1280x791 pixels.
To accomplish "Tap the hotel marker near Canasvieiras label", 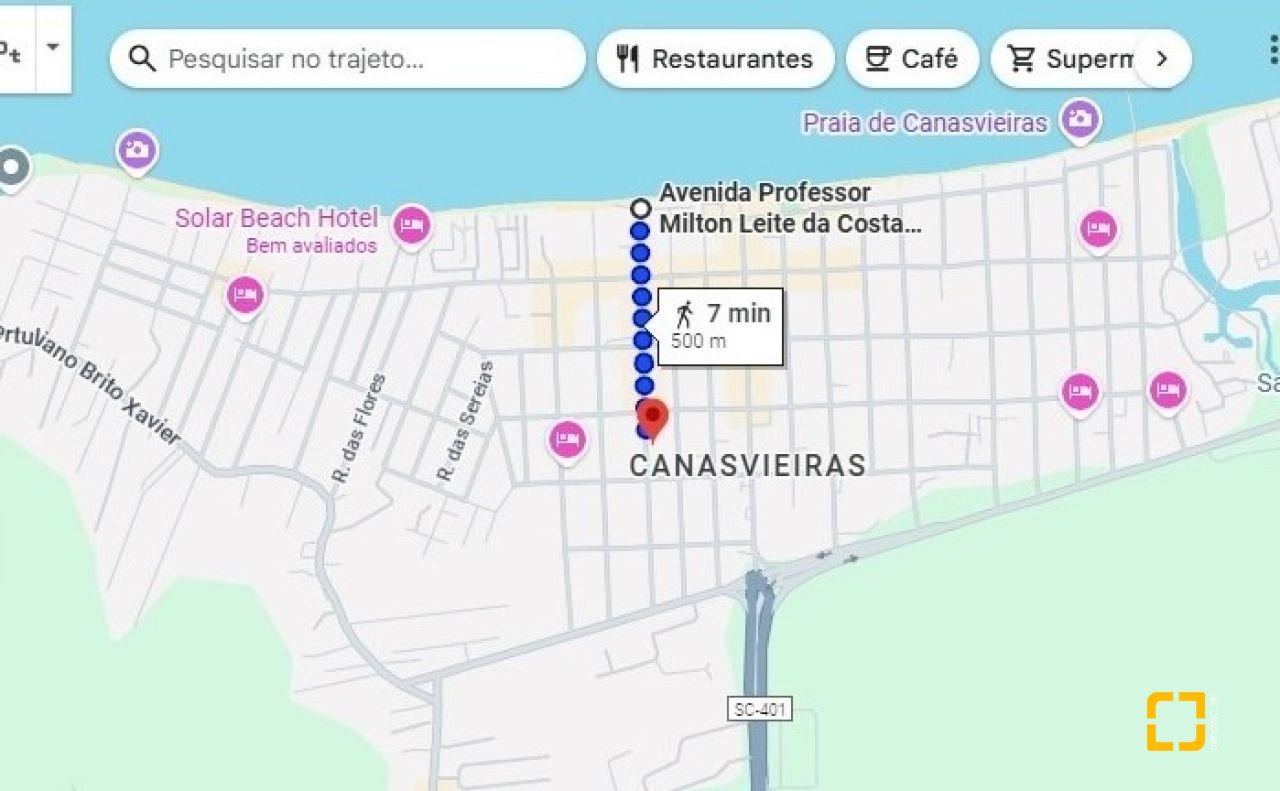I will point(567,439).
